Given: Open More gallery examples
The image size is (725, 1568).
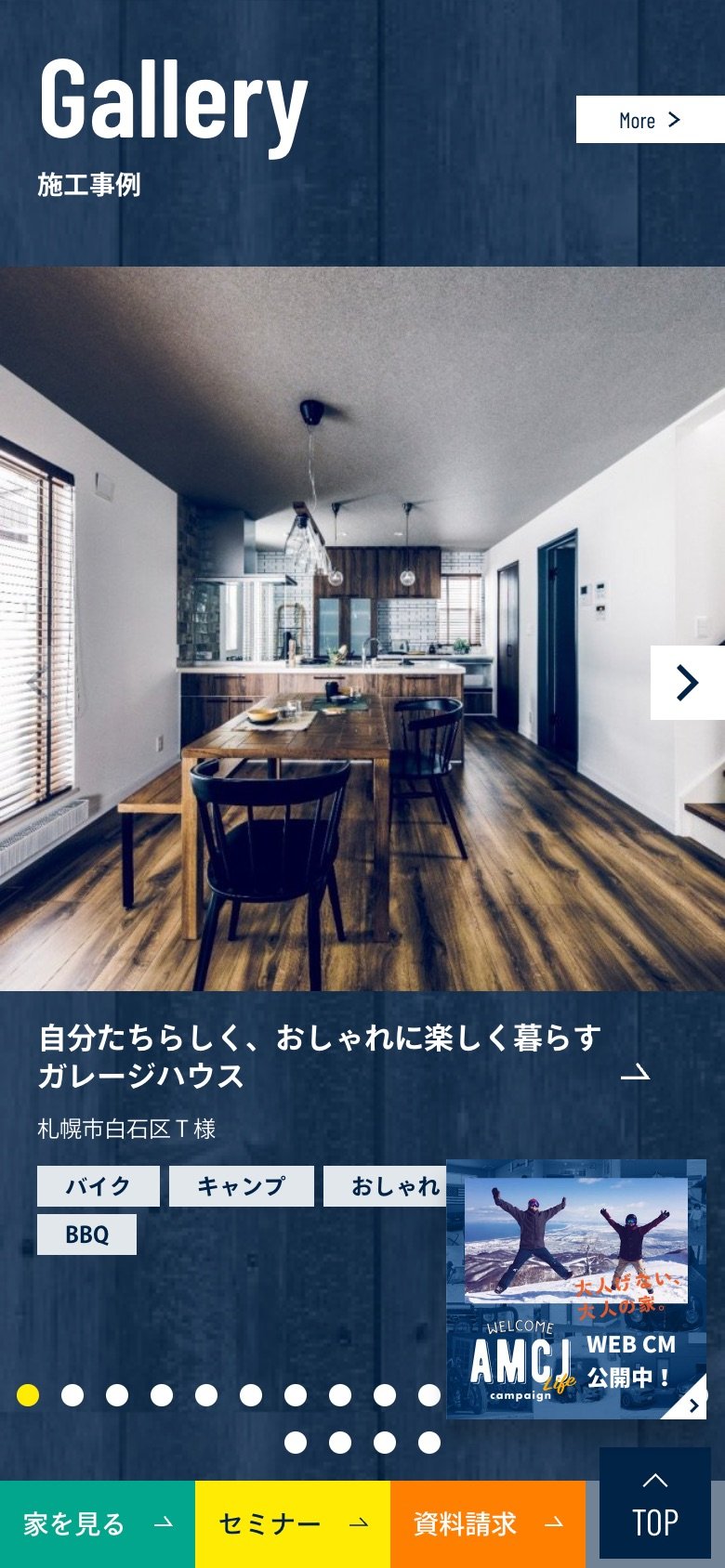Looking at the screenshot, I should (650, 120).
